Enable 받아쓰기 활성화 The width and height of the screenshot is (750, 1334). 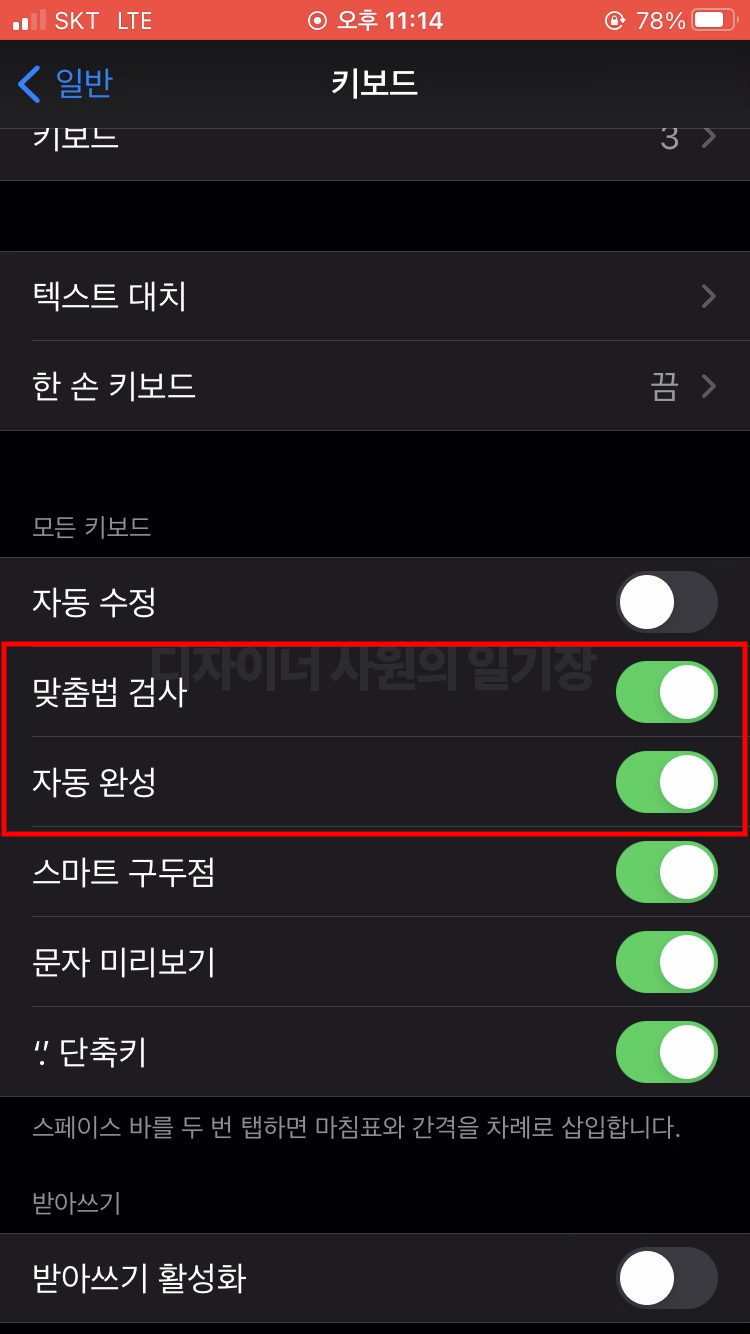tap(666, 1278)
